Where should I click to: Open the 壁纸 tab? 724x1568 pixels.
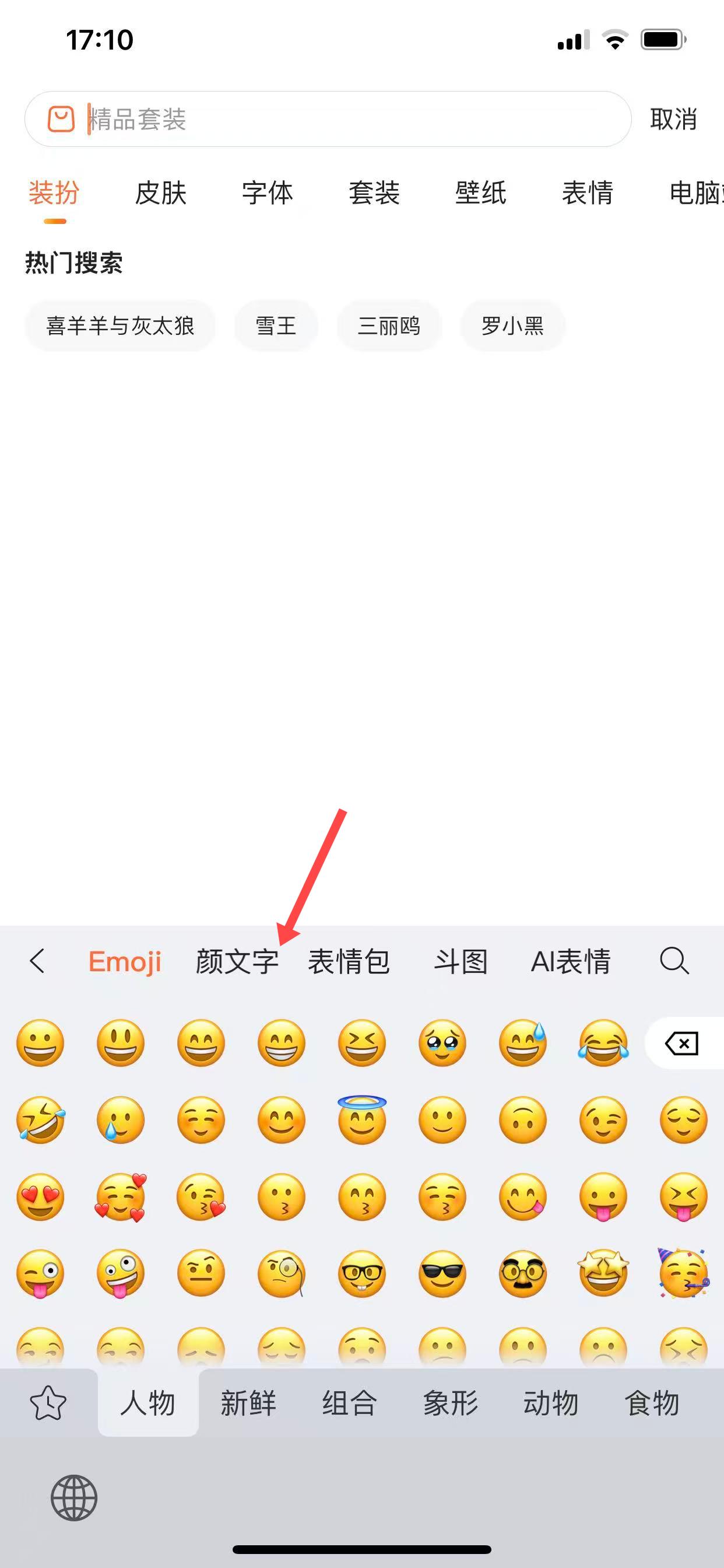tap(481, 193)
